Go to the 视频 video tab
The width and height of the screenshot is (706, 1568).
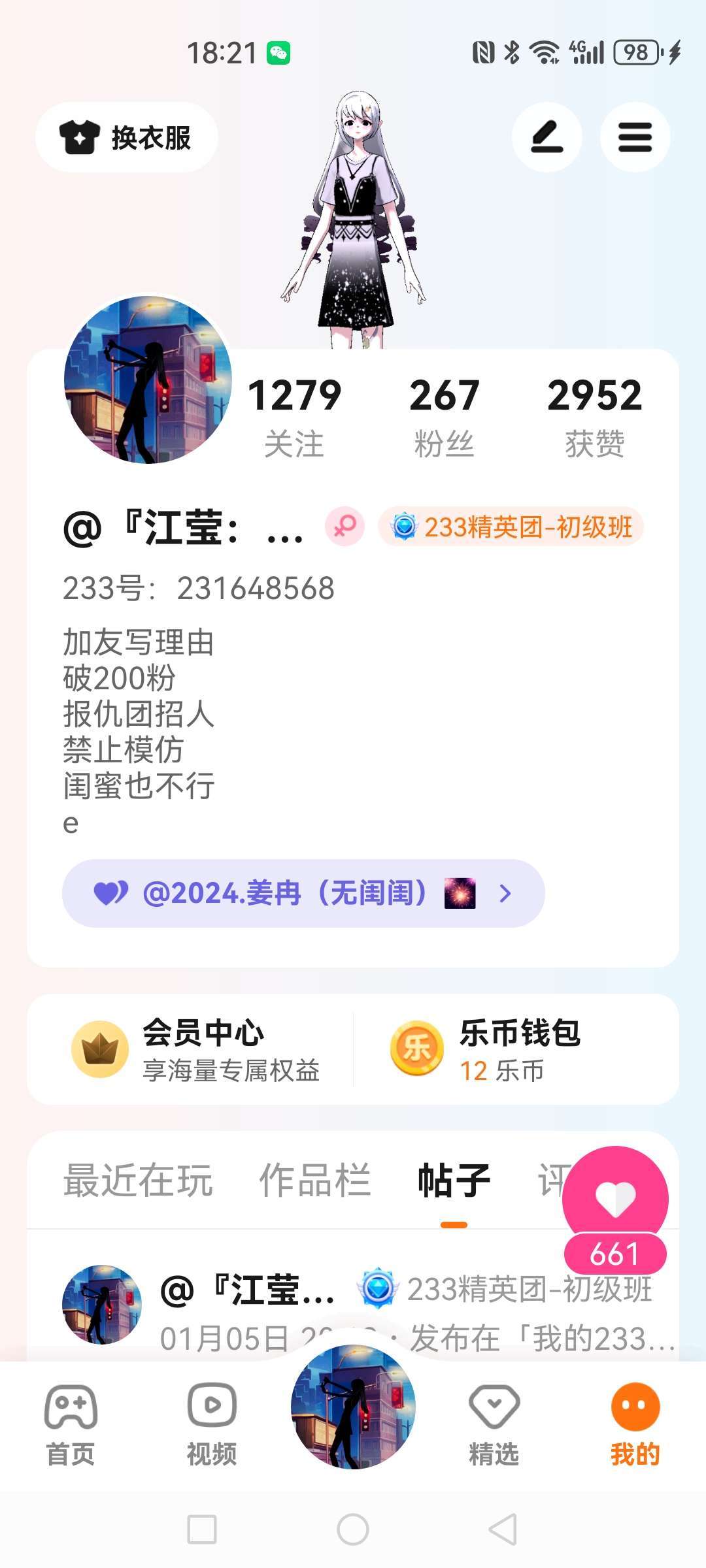tap(212, 1424)
